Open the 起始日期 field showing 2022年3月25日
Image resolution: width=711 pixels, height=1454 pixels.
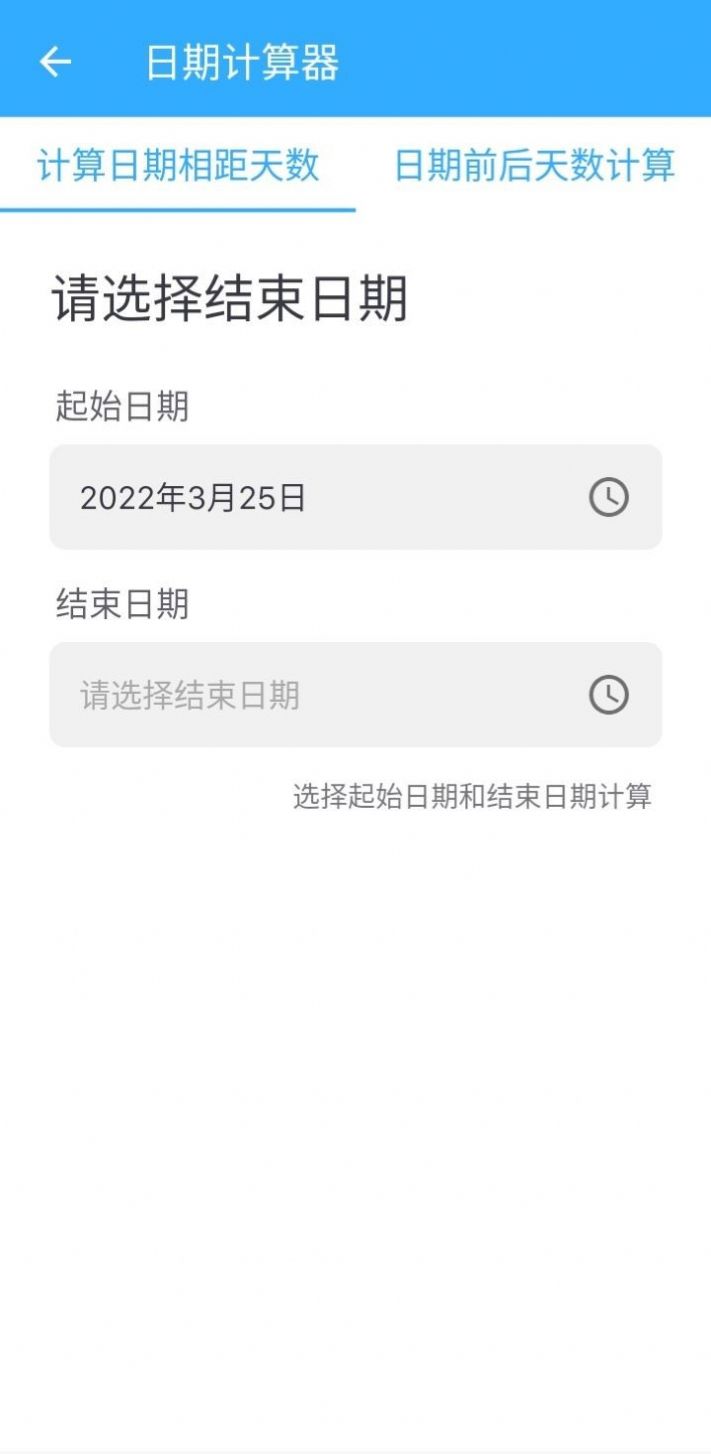click(x=355, y=497)
